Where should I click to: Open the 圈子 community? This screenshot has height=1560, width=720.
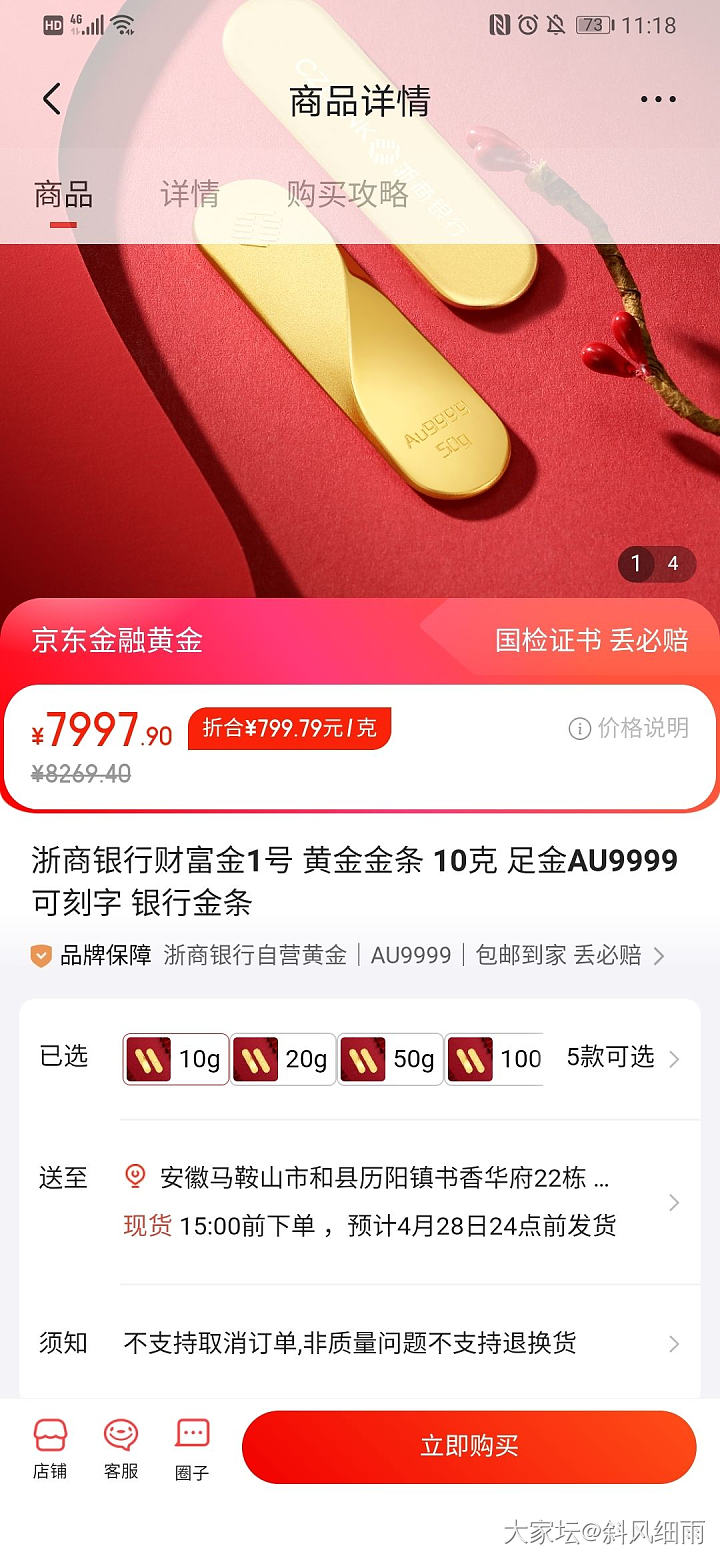(192, 1448)
